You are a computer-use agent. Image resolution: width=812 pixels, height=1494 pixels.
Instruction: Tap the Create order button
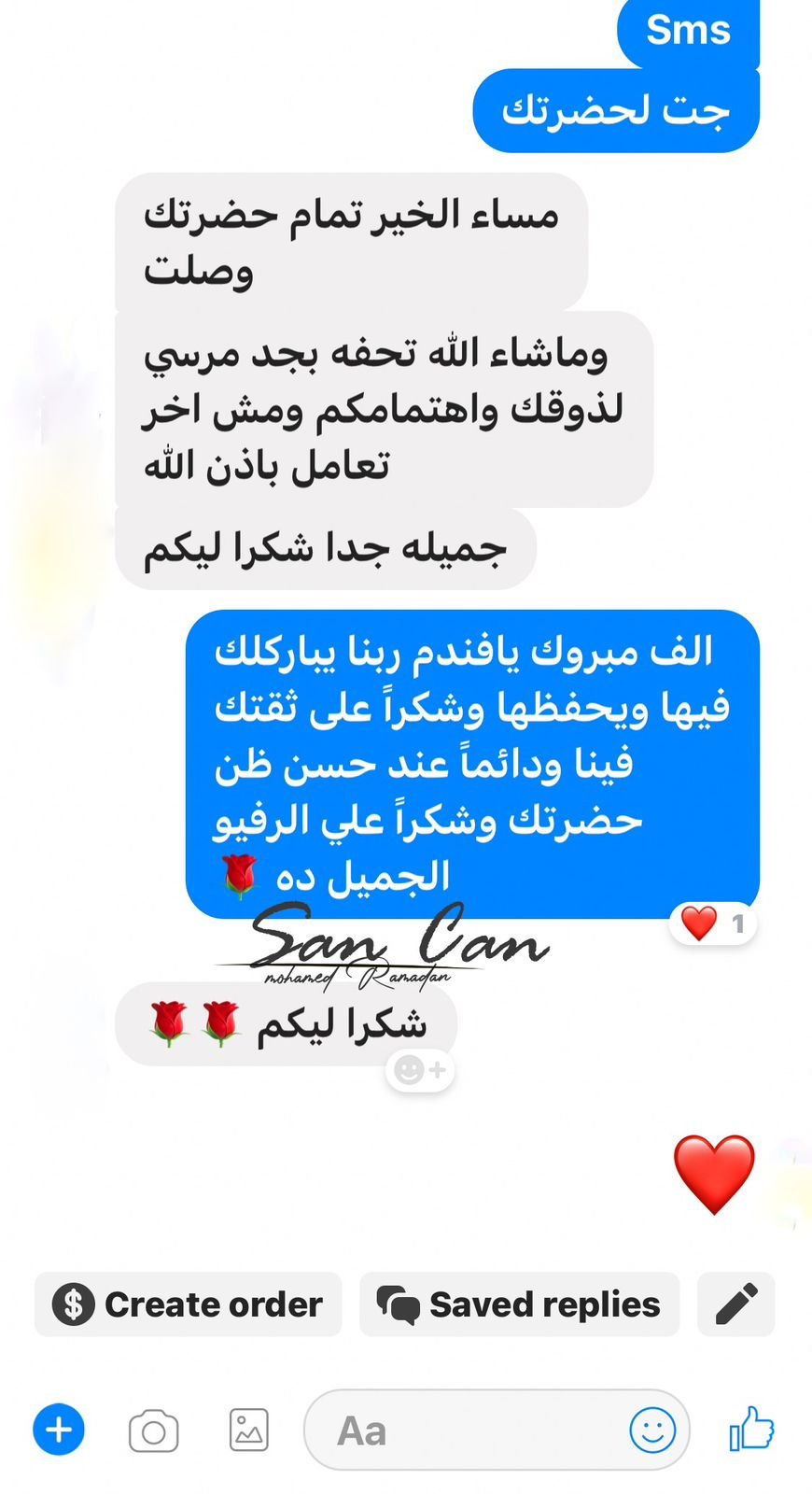tap(189, 1304)
